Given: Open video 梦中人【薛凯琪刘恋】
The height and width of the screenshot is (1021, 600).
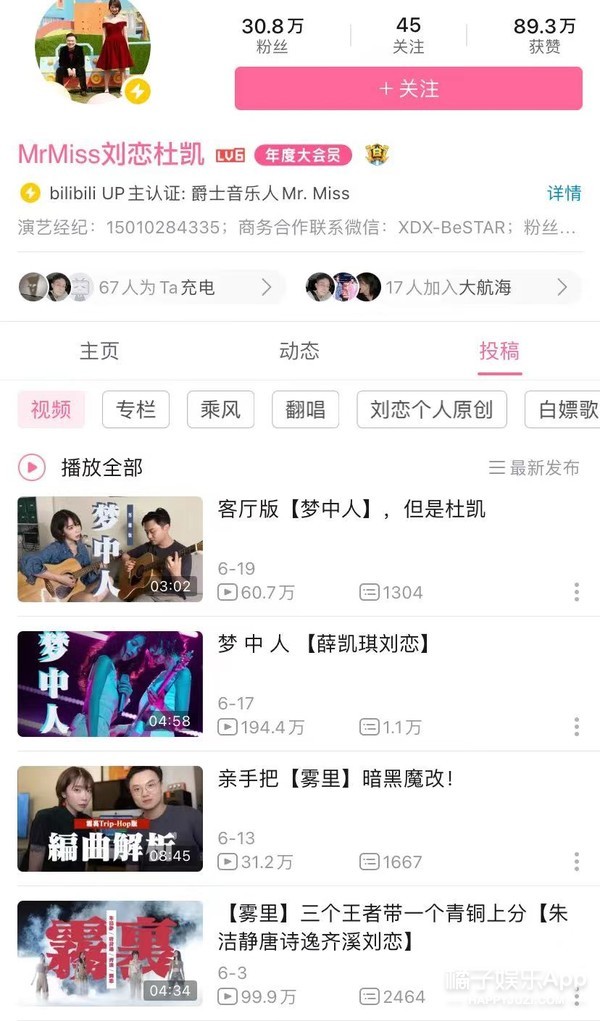Looking at the screenshot, I should point(324,644).
